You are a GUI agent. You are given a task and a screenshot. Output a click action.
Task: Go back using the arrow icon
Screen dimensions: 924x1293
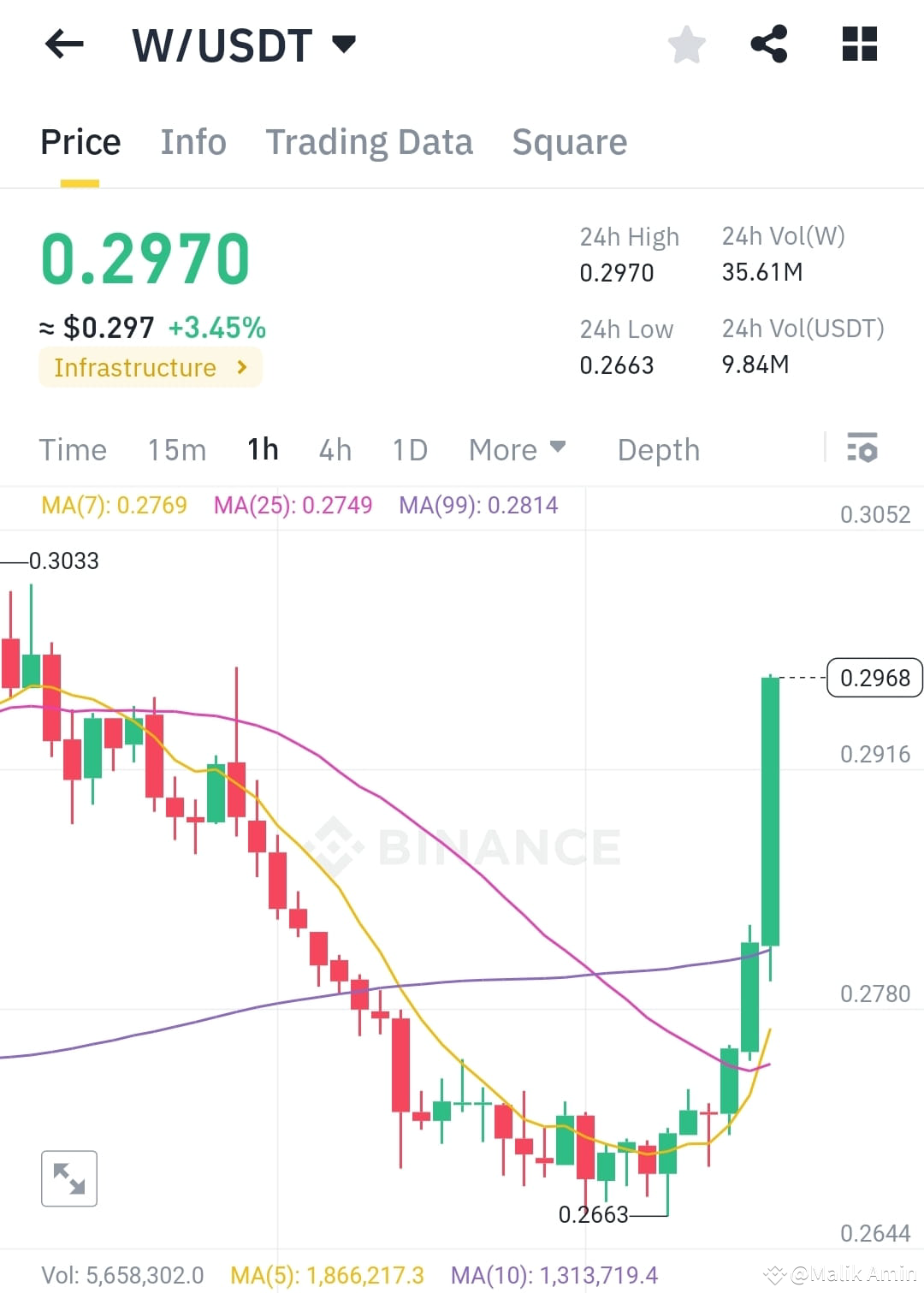tap(64, 44)
